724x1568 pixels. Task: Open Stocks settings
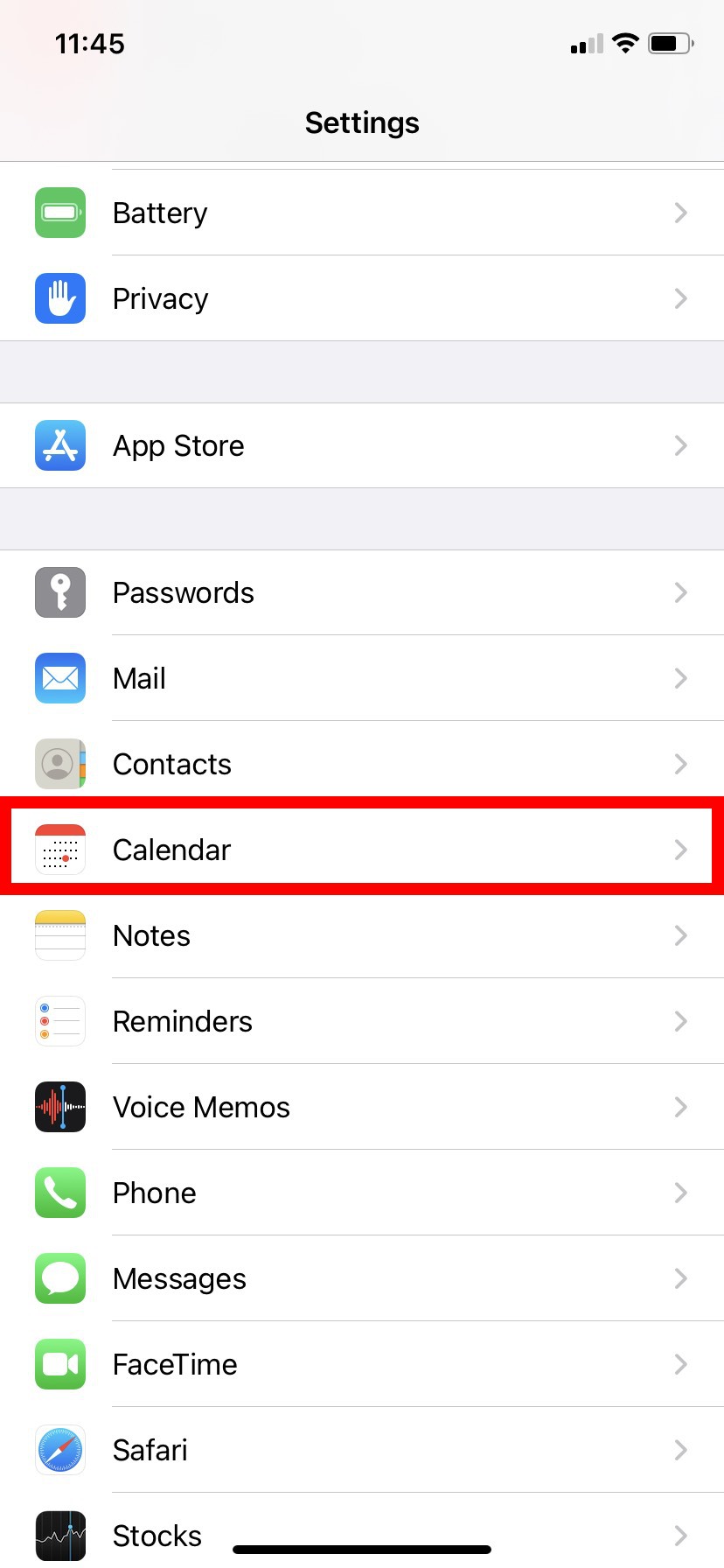tap(157, 1534)
